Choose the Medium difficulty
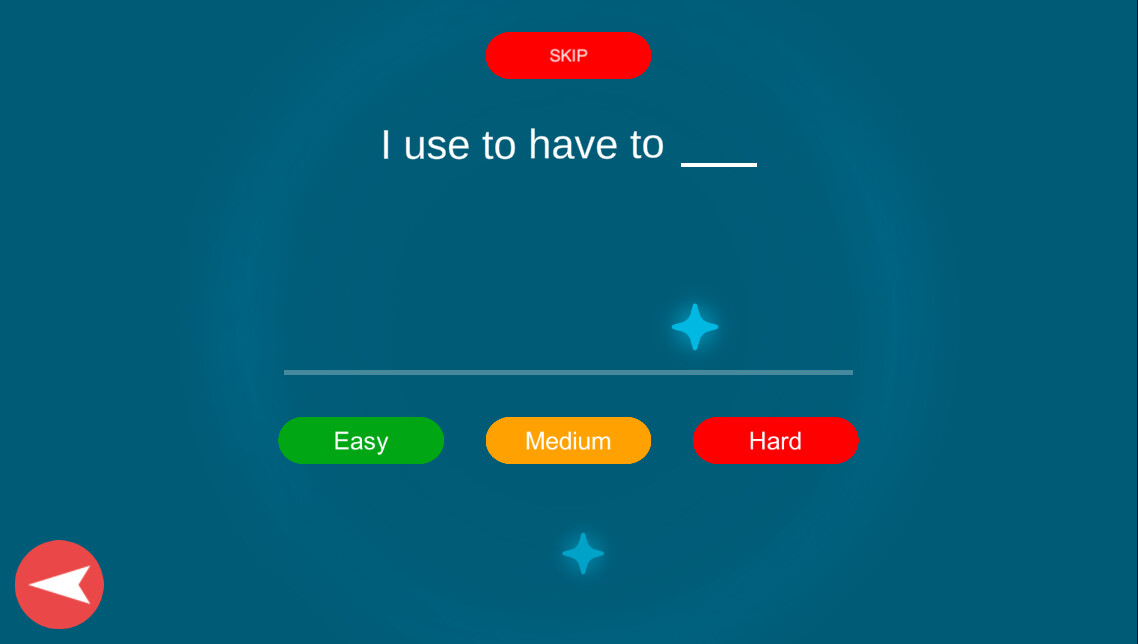The width and height of the screenshot is (1138, 644). click(x=568, y=441)
